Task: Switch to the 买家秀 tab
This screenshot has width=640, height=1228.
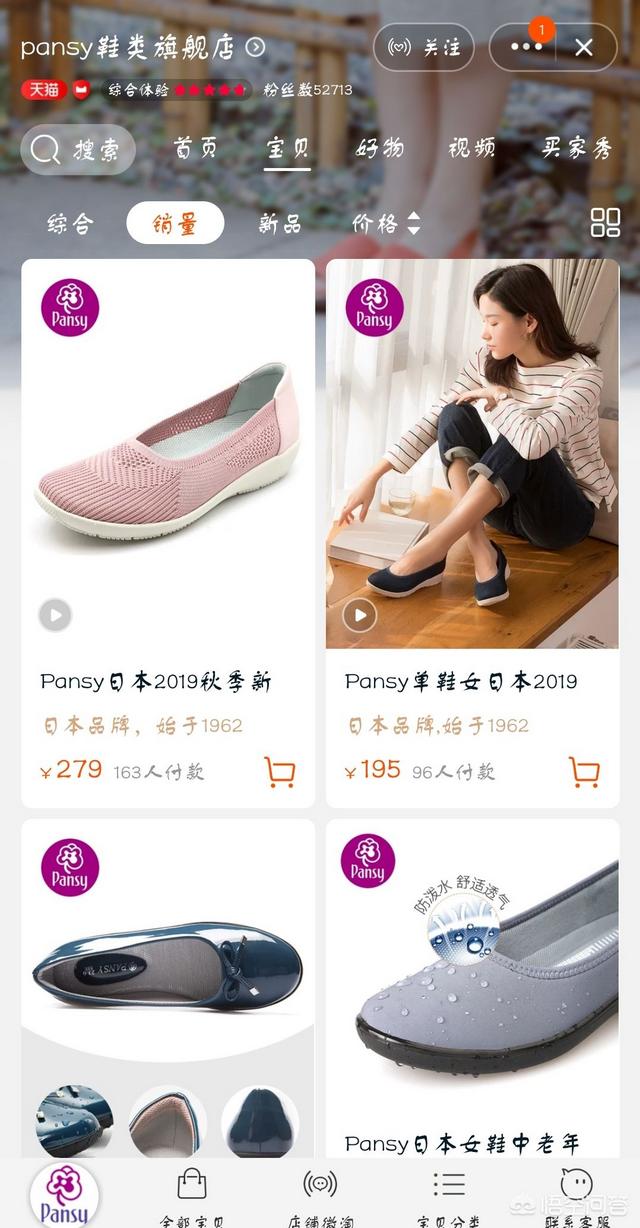Action: click(x=577, y=149)
